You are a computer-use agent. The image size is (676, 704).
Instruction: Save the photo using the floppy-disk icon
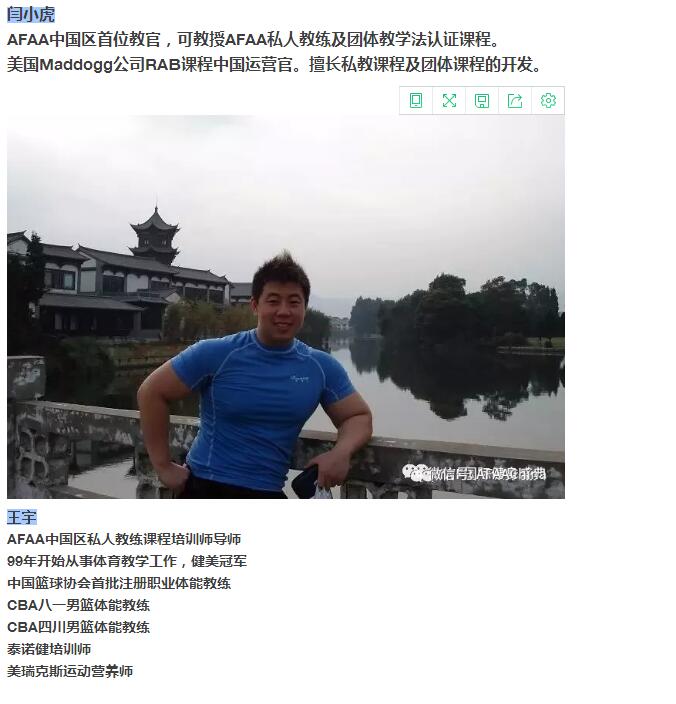tap(482, 100)
